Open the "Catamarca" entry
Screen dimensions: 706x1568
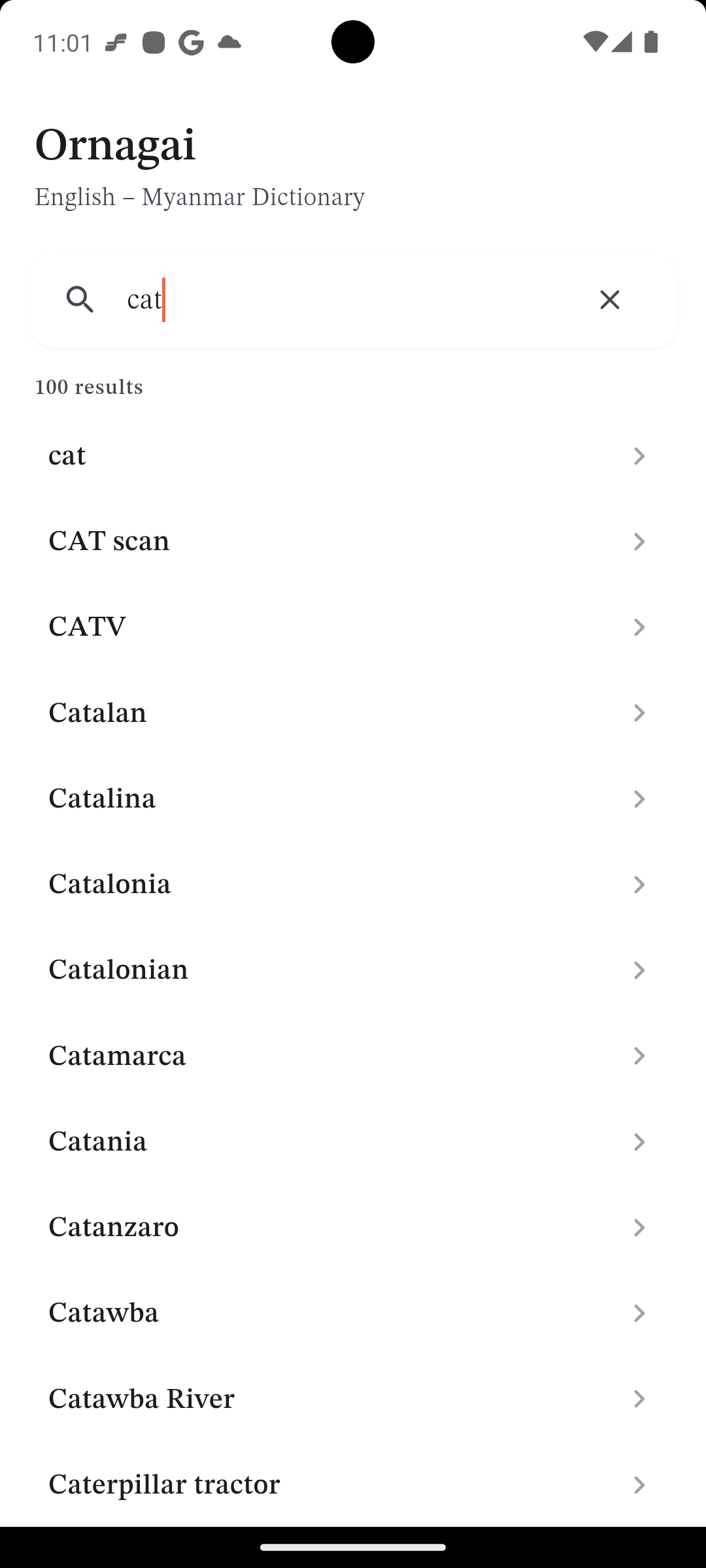click(353, 1055)
